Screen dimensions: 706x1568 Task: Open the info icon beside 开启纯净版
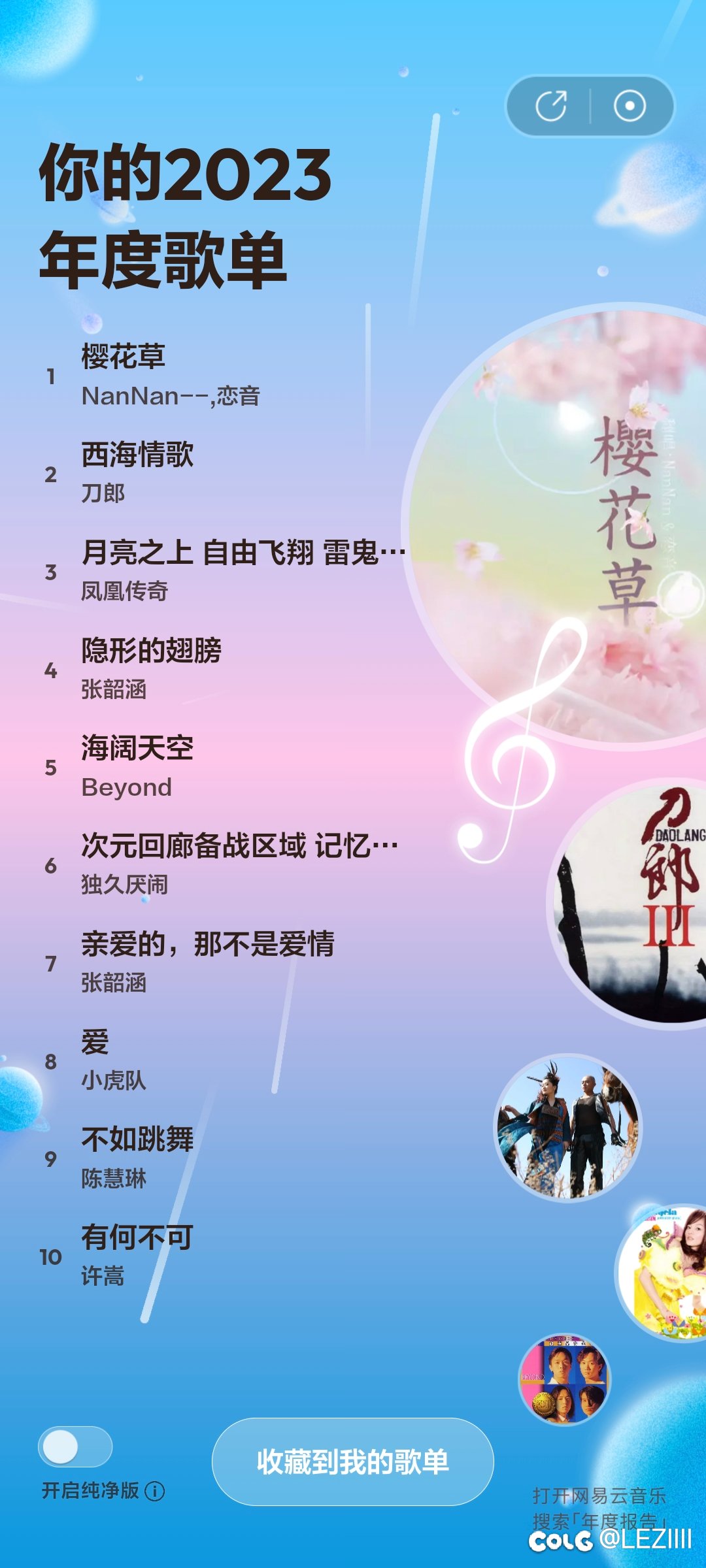(155, 1491)
